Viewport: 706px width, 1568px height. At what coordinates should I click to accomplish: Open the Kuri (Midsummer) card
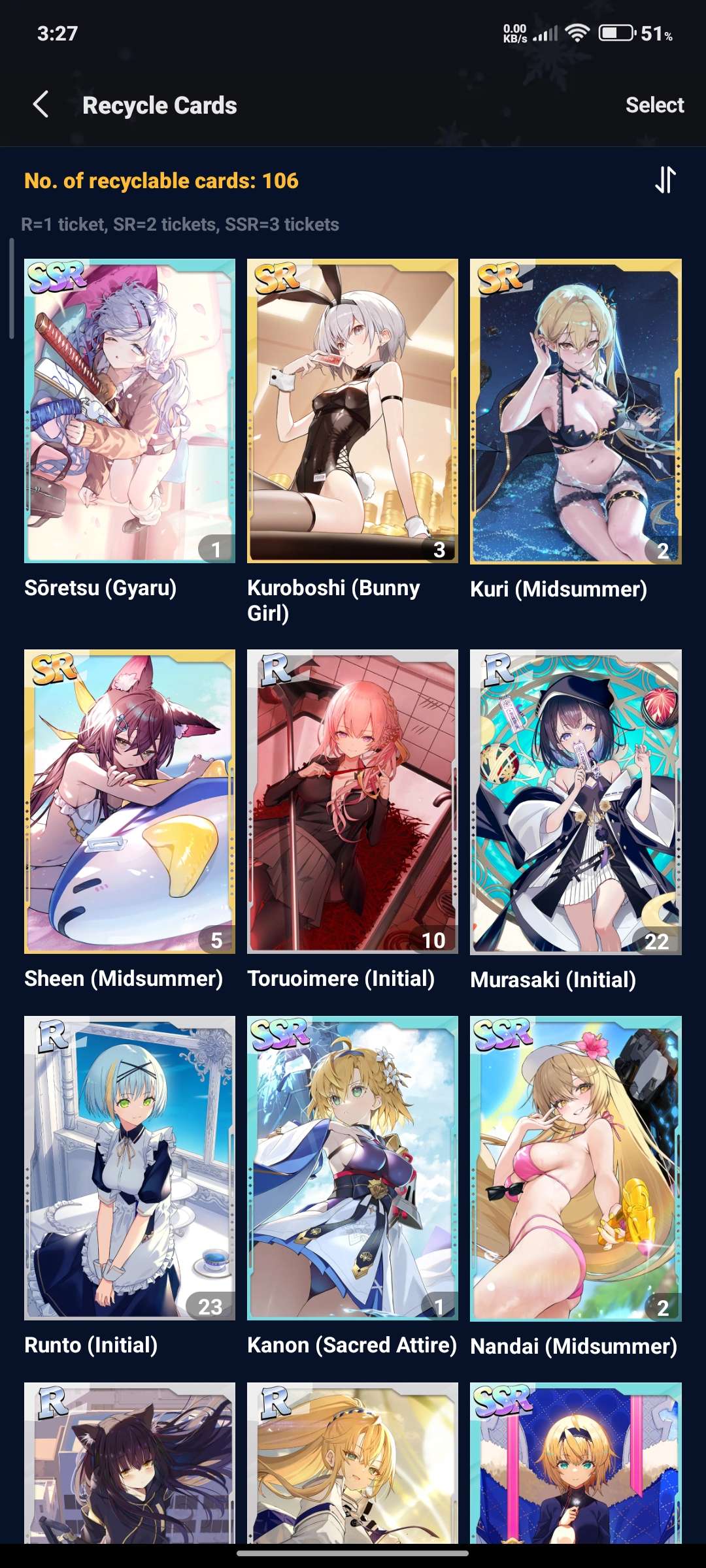point(575,410)
